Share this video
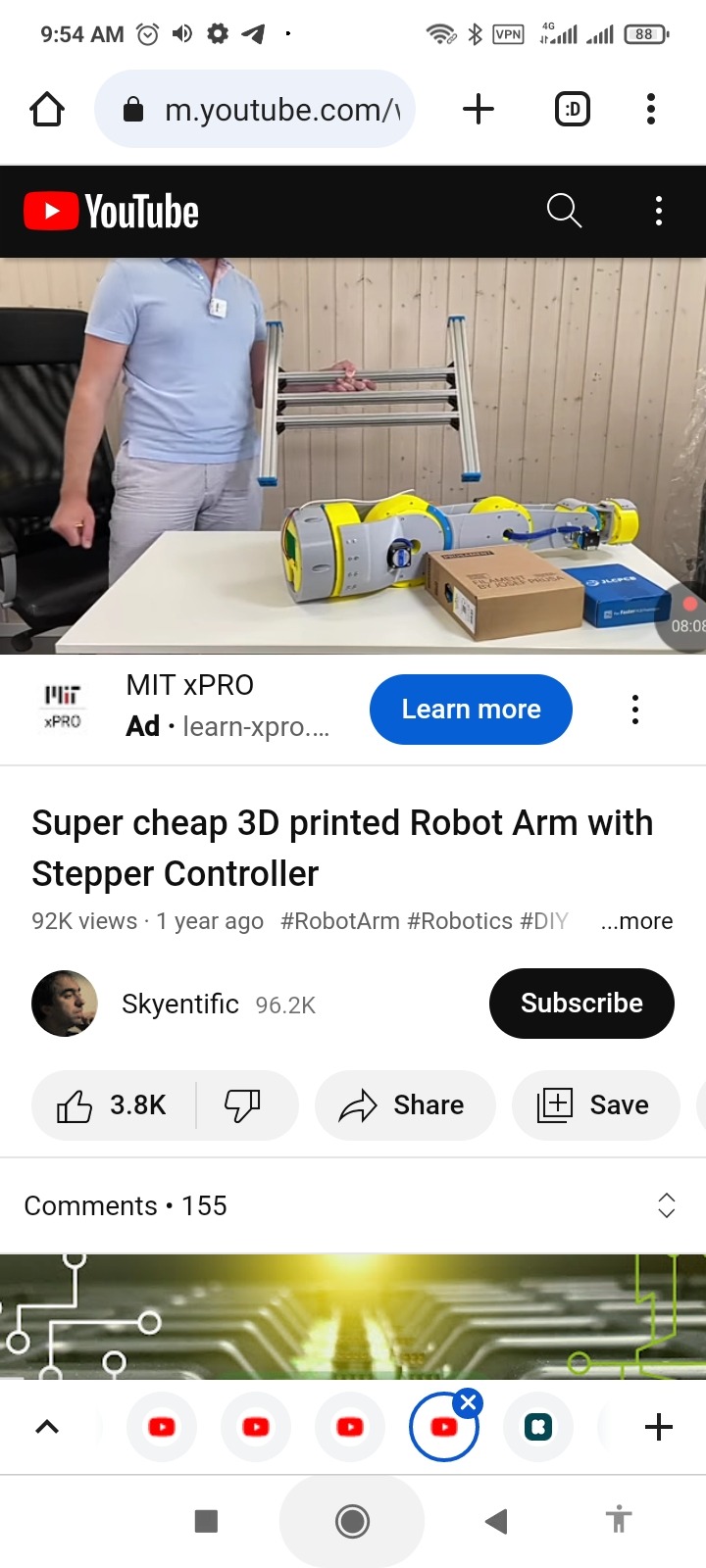 click(x=404, y=1105)
